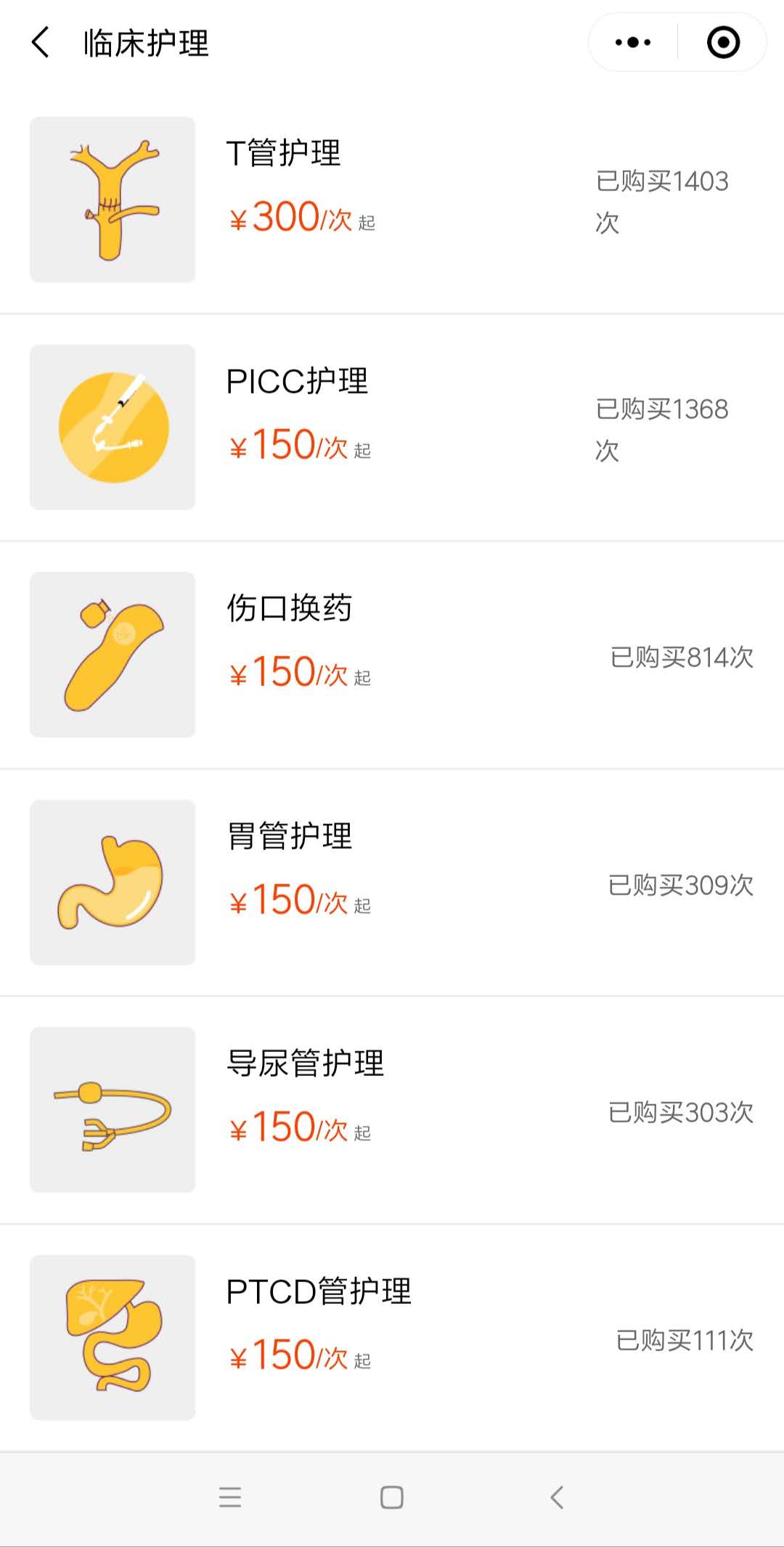Select the PICC护理 service
784x1547 pixels.
point(392,428)
